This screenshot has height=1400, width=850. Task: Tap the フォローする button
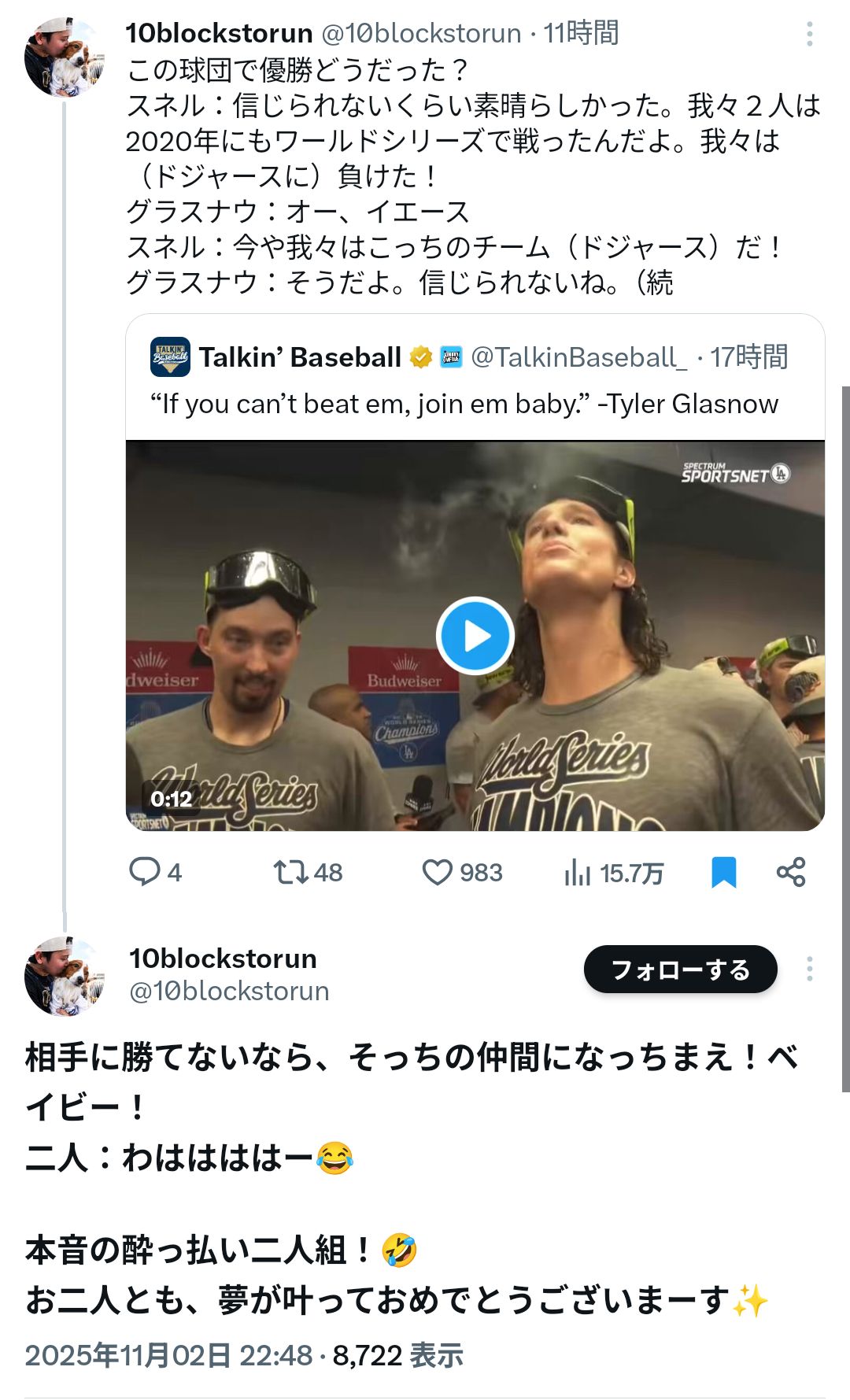coord(680,970)
